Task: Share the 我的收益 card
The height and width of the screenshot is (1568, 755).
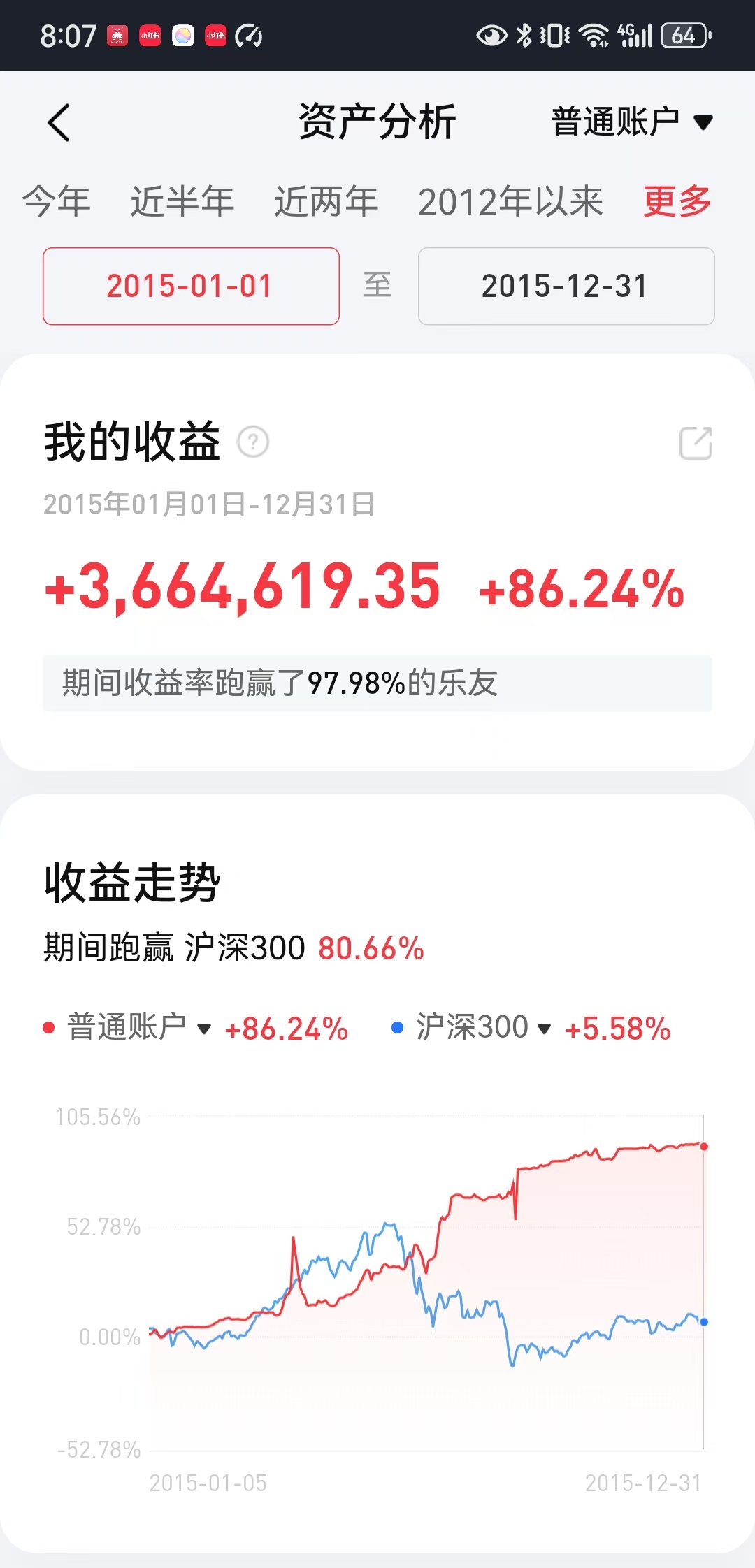Action: tap(696, 443)
